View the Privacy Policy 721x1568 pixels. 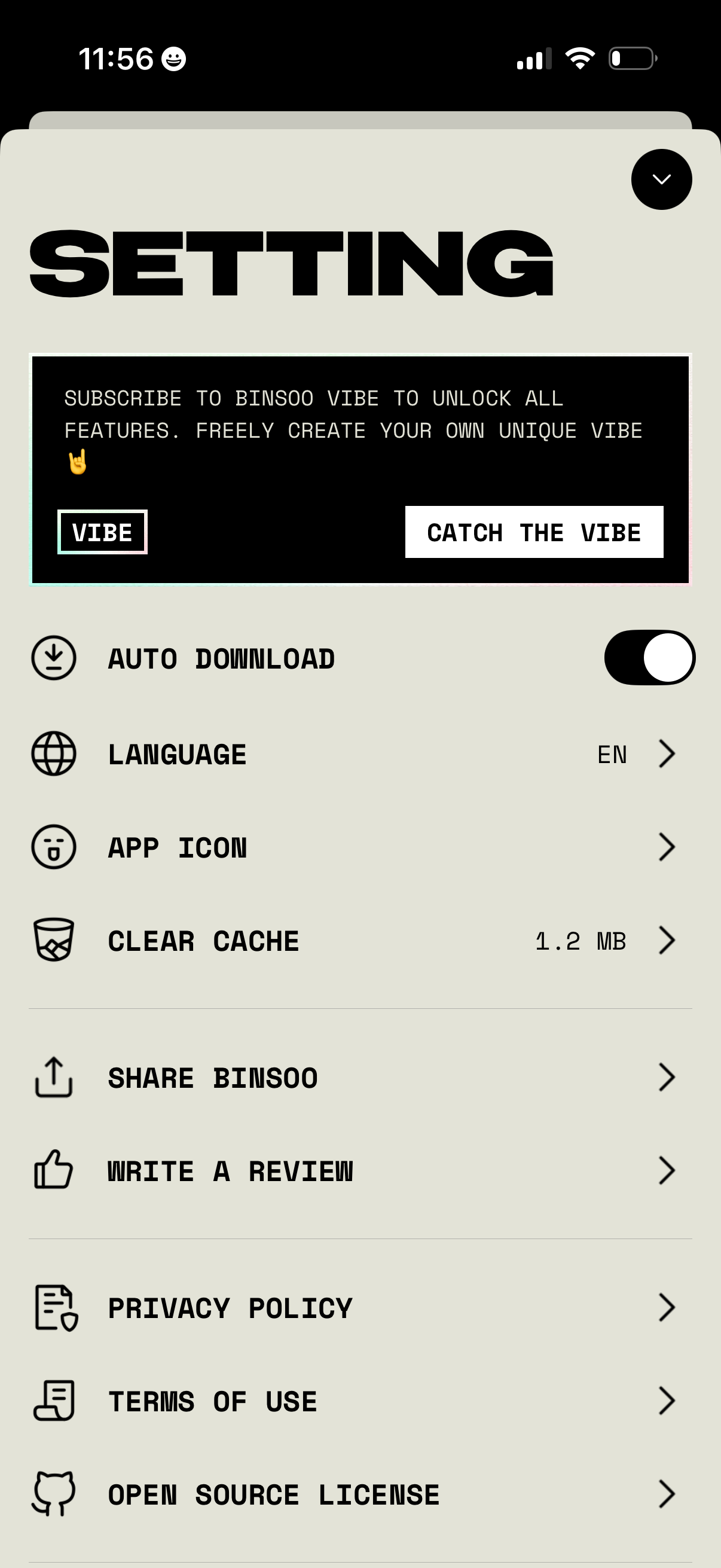[x=360, y=1308]
